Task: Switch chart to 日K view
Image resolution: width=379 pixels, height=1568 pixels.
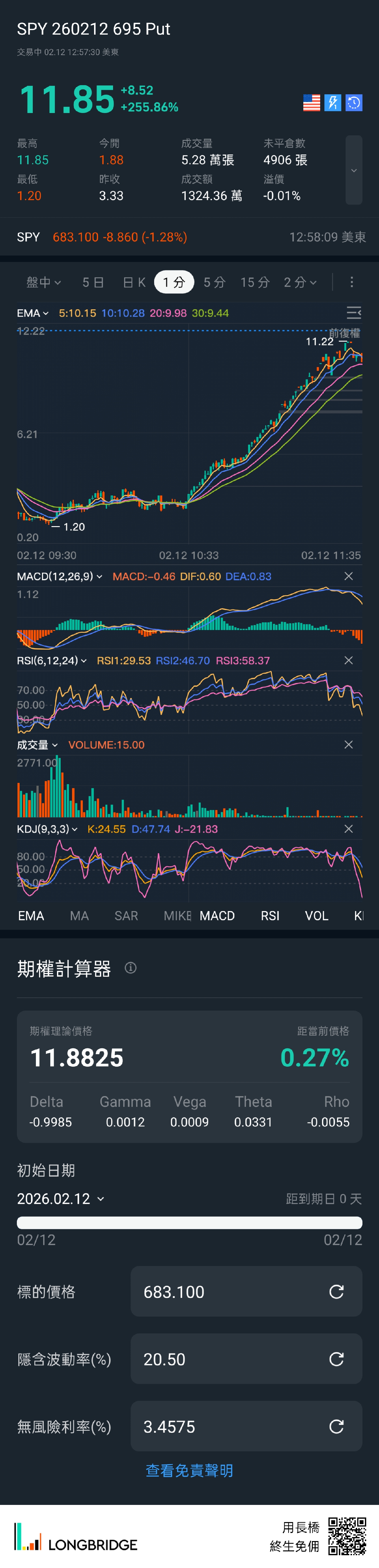Action: [x=134, y=282]
